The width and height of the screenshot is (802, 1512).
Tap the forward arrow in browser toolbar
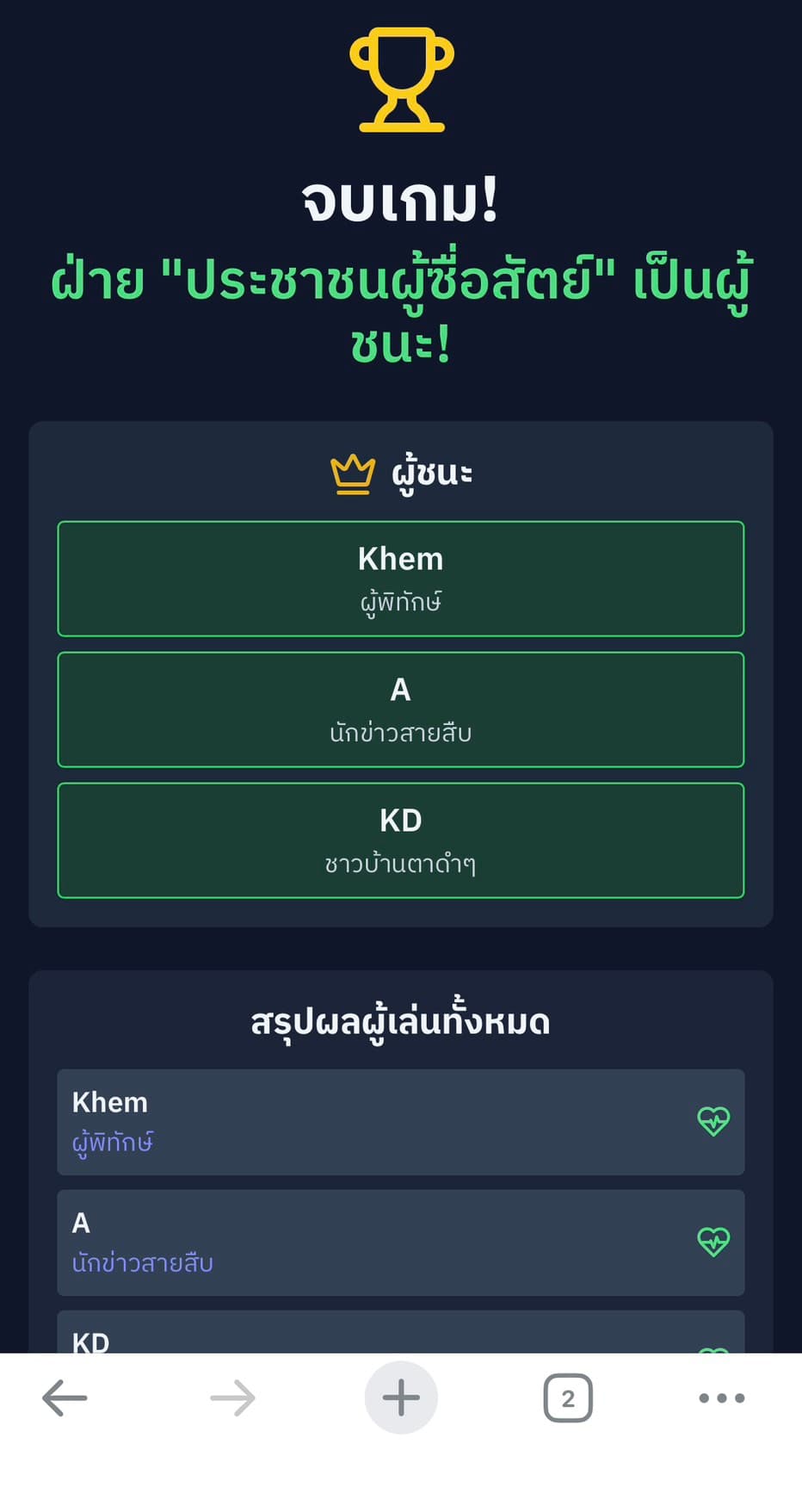(x=232, y=1398)
